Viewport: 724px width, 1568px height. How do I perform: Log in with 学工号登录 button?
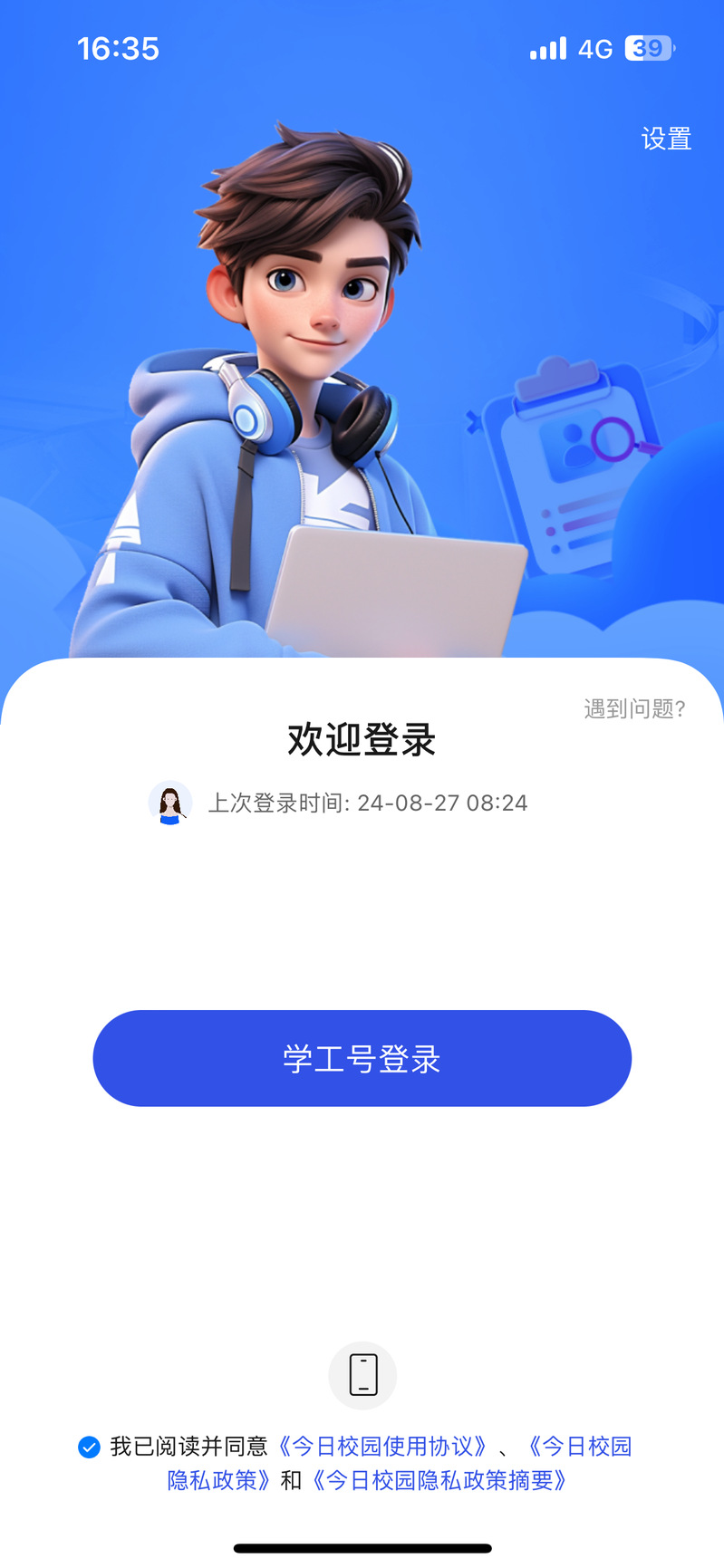362,1058
